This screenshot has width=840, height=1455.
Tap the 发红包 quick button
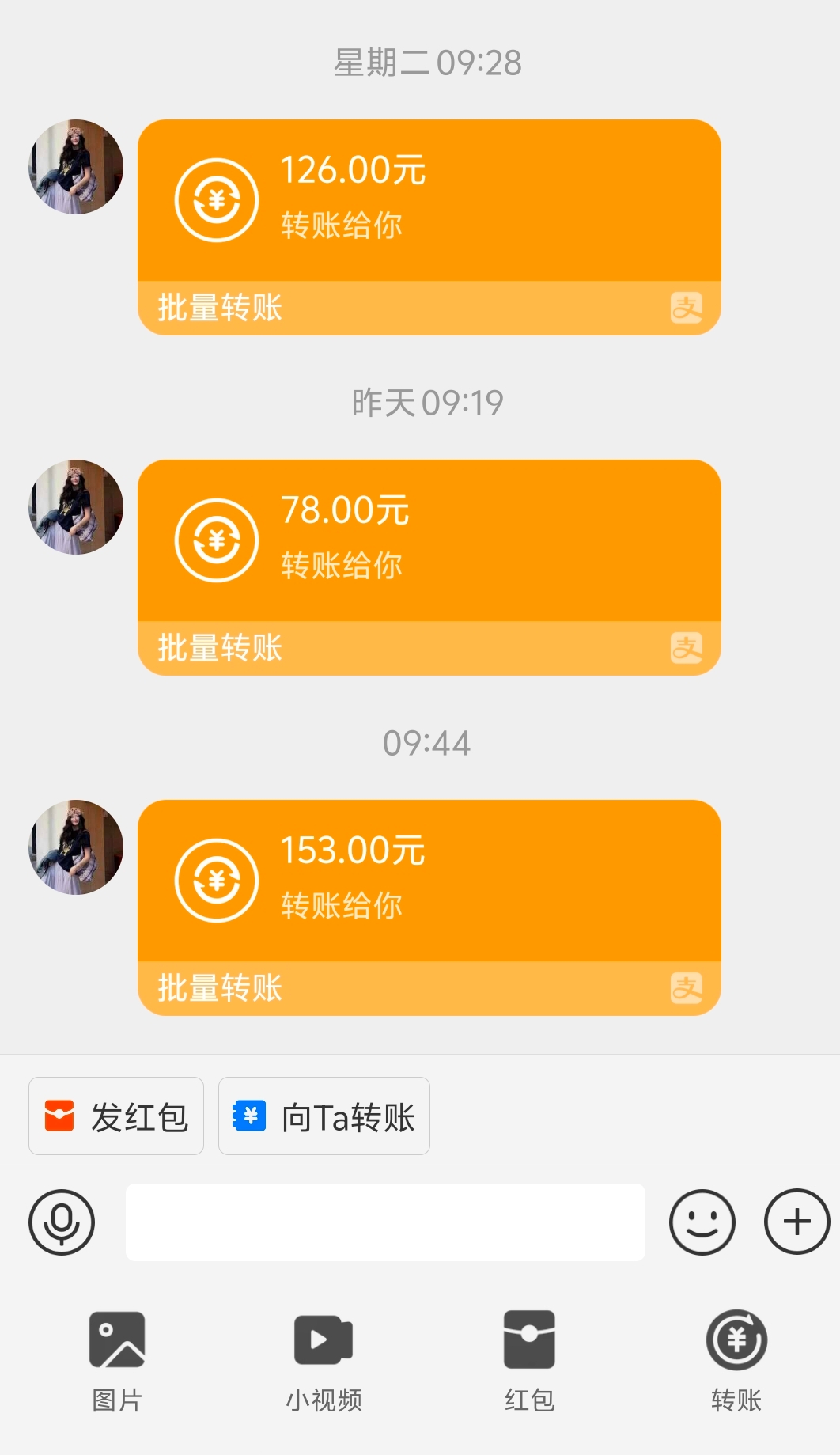(116, 1116)
